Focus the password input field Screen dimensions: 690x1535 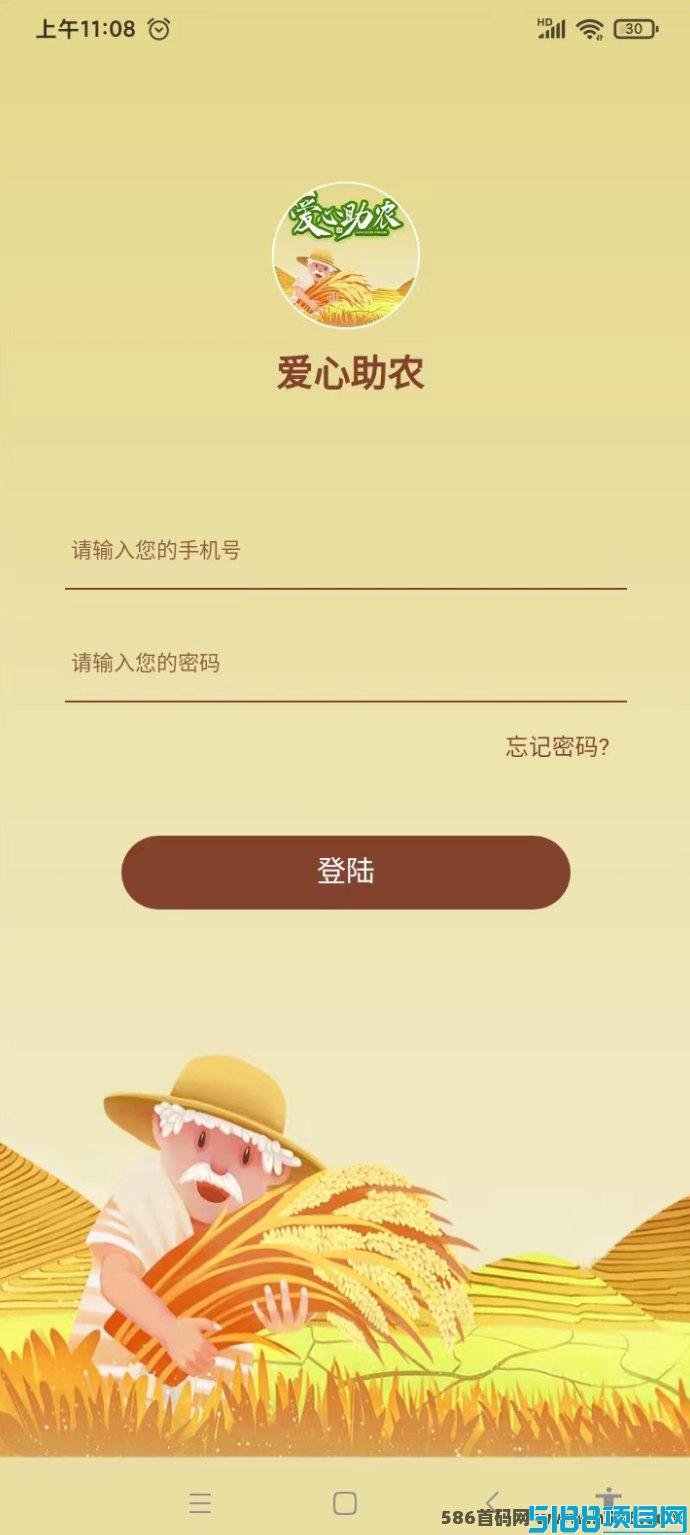tap(345, 663)
